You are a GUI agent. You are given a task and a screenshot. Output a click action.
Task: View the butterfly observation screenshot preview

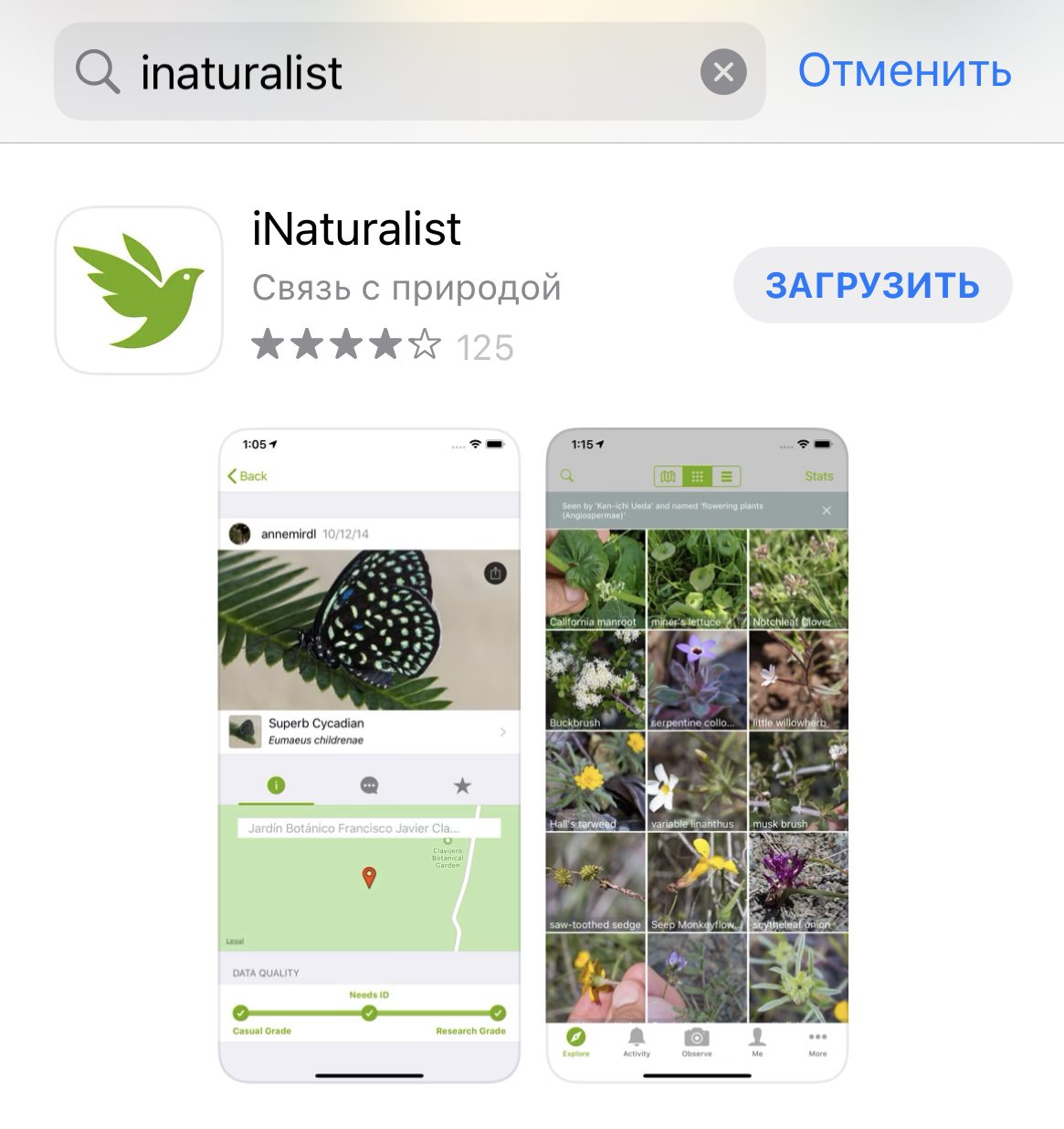click(369, 755)
